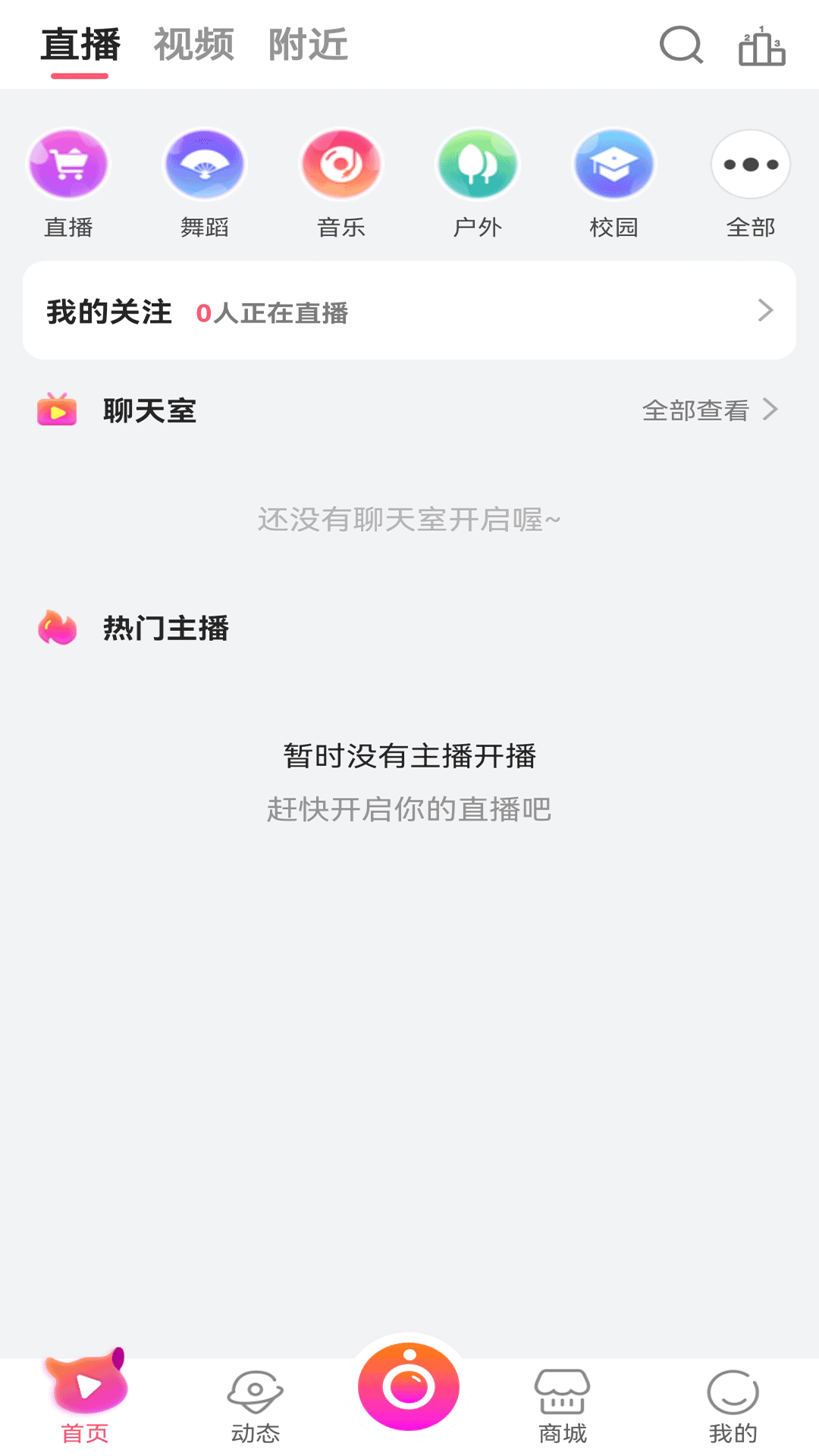Switch to the 视频 tab
Viewport: 819px width, 1456px height.
pos(194,45)
